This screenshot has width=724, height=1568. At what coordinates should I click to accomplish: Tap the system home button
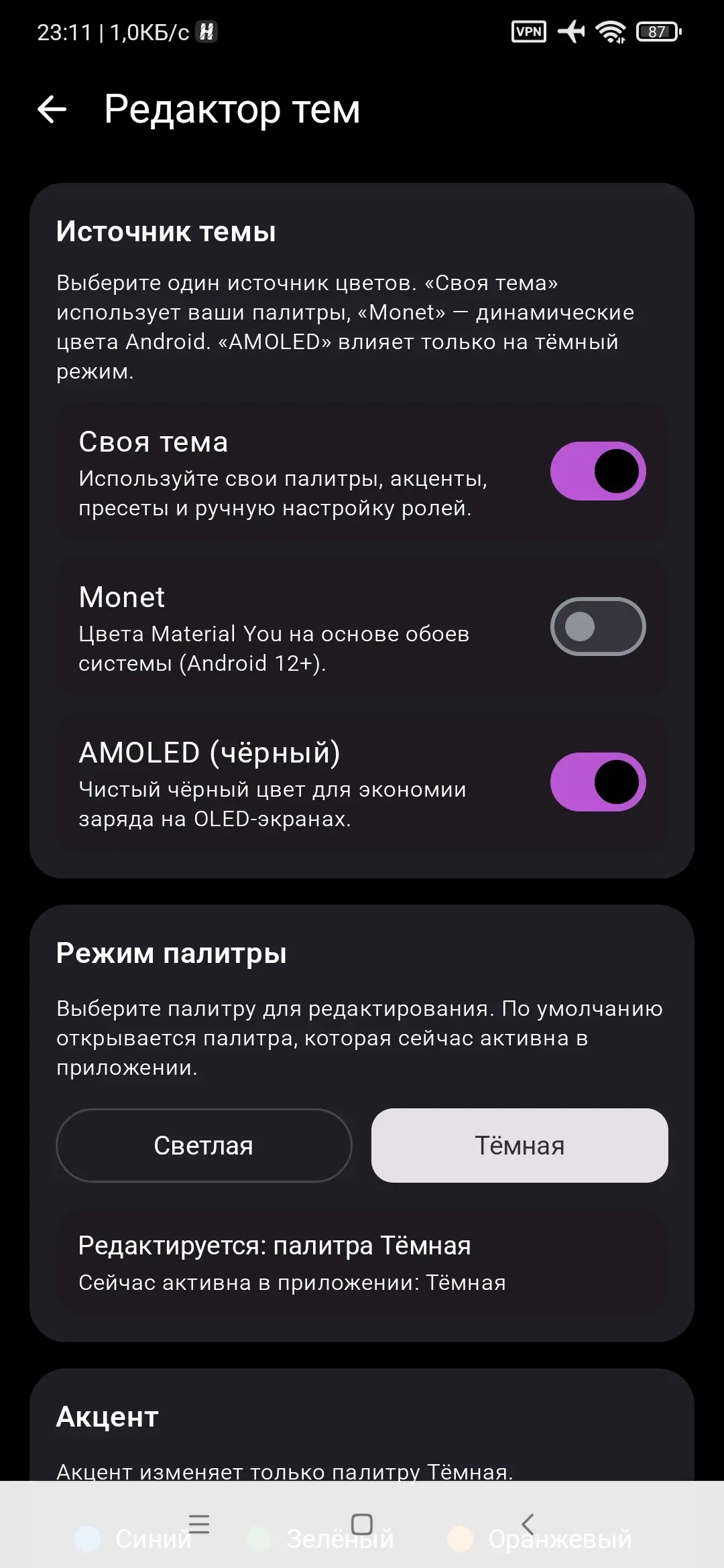click(362, 1524)
